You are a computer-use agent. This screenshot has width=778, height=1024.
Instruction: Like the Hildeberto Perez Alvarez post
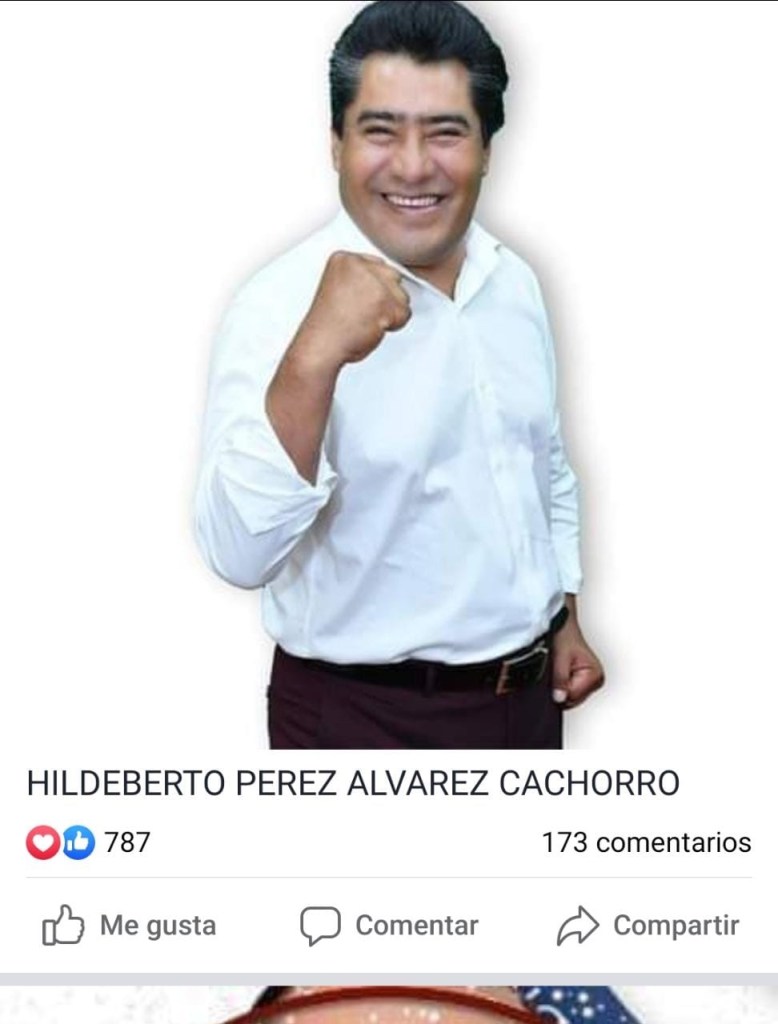[x=129, y=925]
